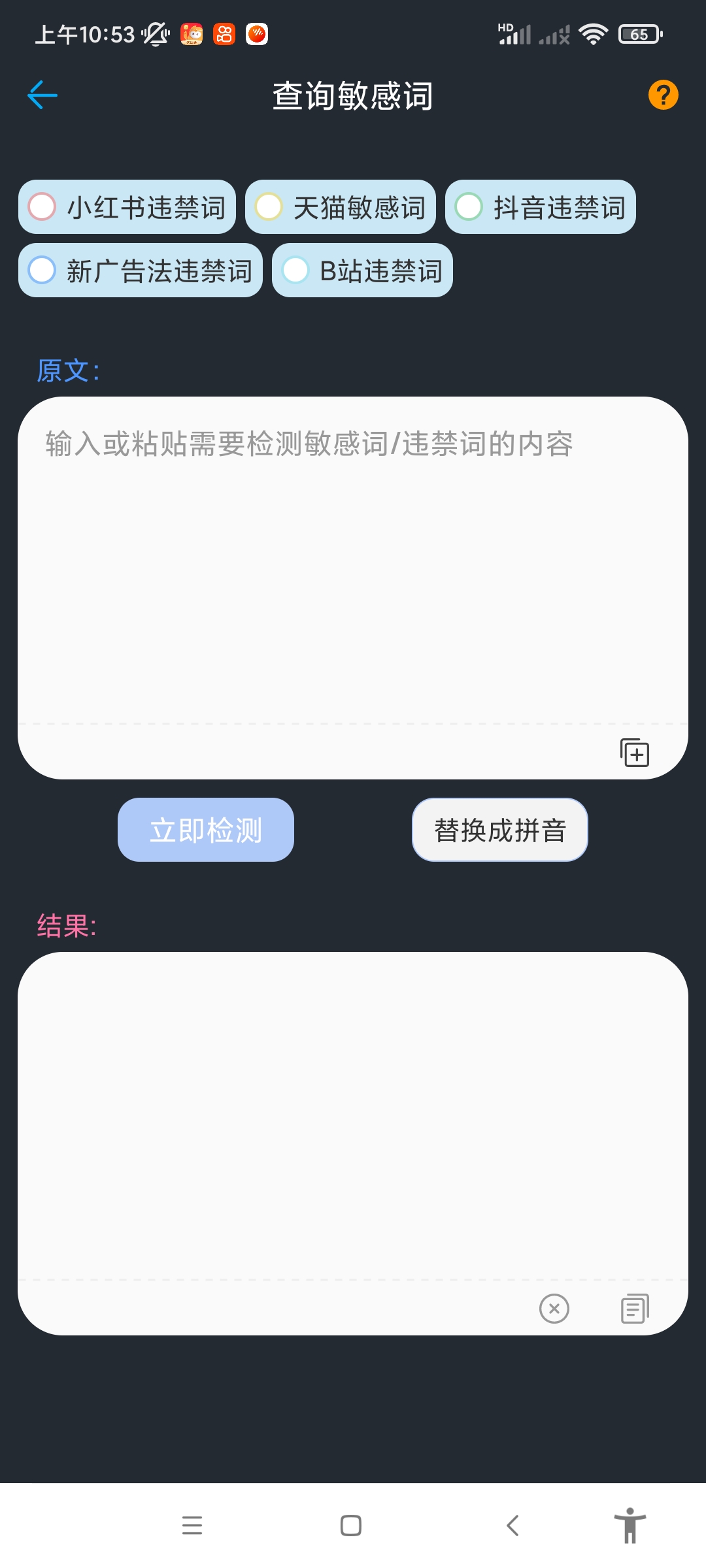Tap 替换成拼音 button

[x=500, y=830]
